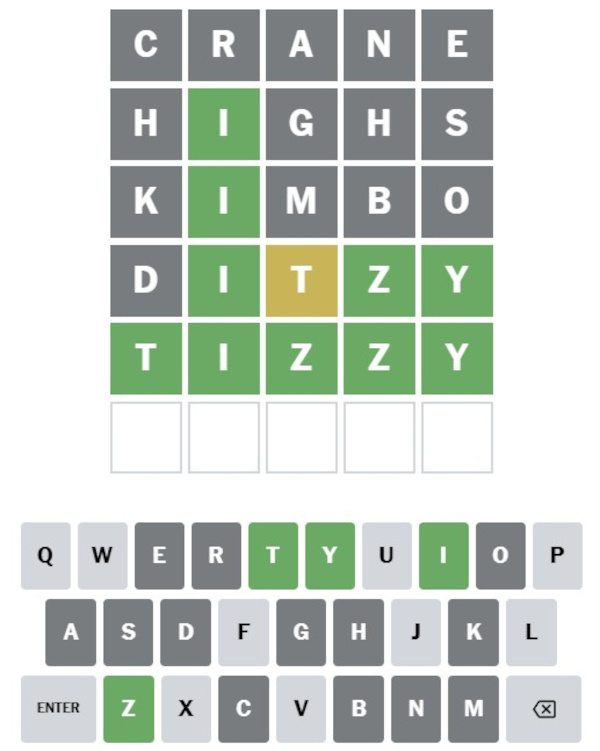Delete last letter with backspace key
This screenshot has height=751, width=600.
tap(543, 708)
